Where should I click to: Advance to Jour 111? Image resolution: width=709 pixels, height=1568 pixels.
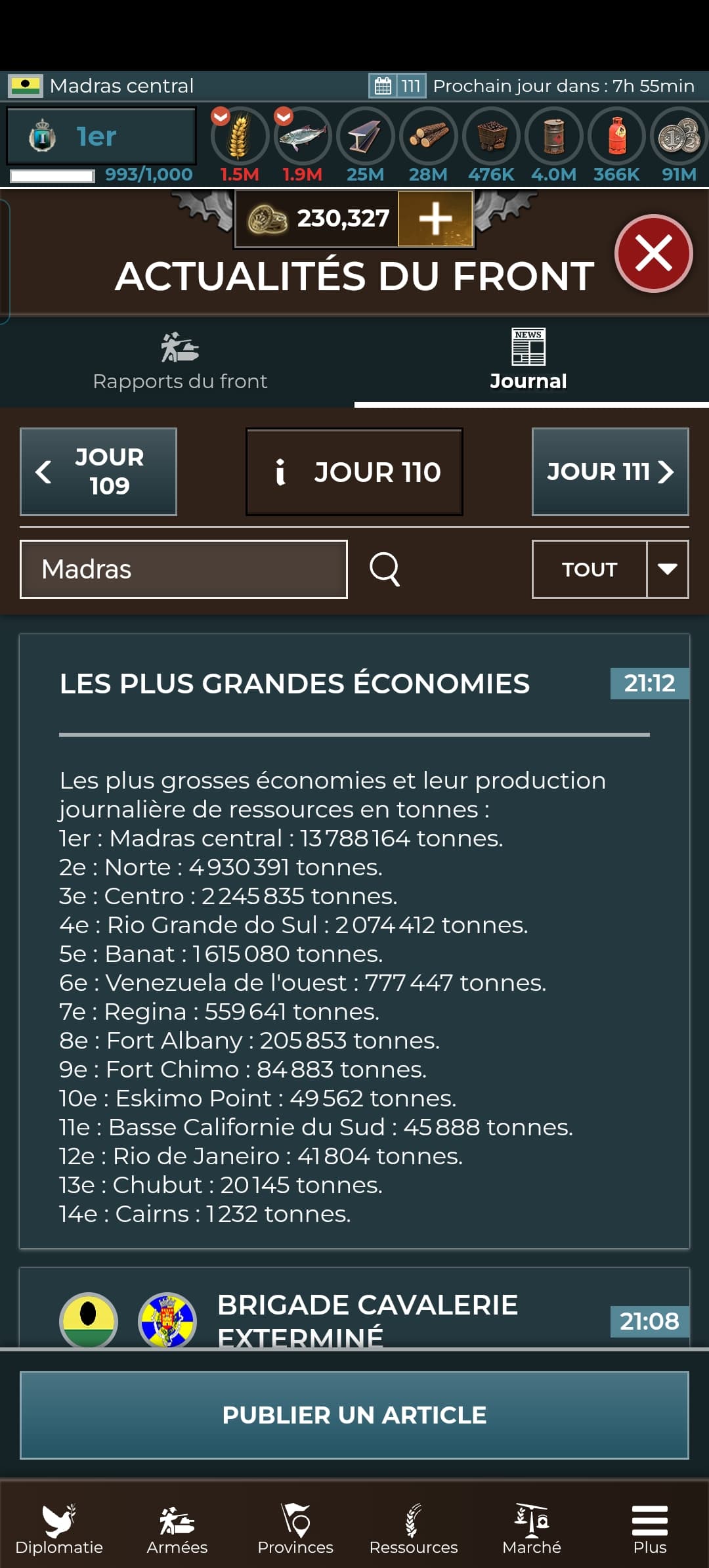[610, 471]
